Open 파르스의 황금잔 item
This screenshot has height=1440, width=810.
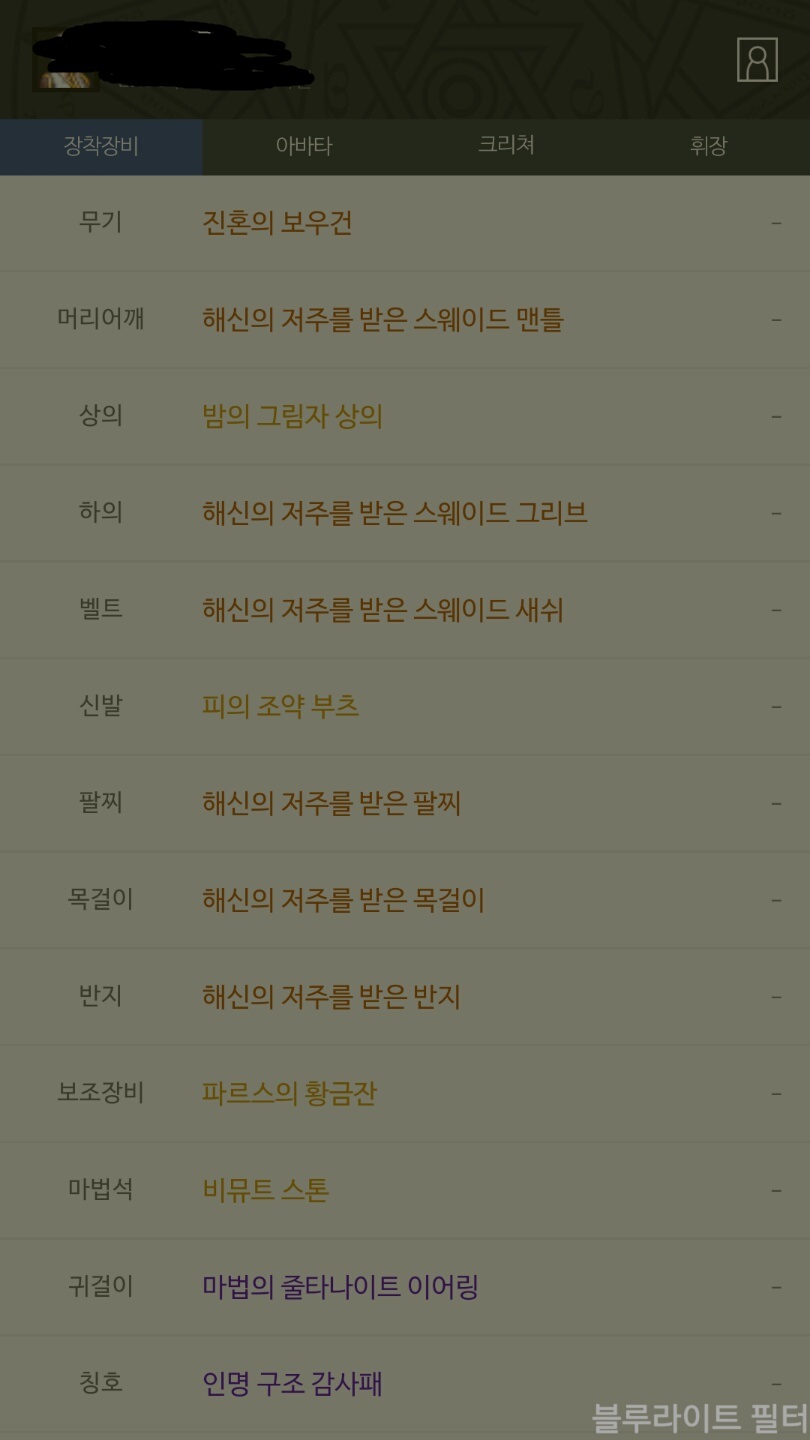pyautogui.click(x=289, y=1093)
